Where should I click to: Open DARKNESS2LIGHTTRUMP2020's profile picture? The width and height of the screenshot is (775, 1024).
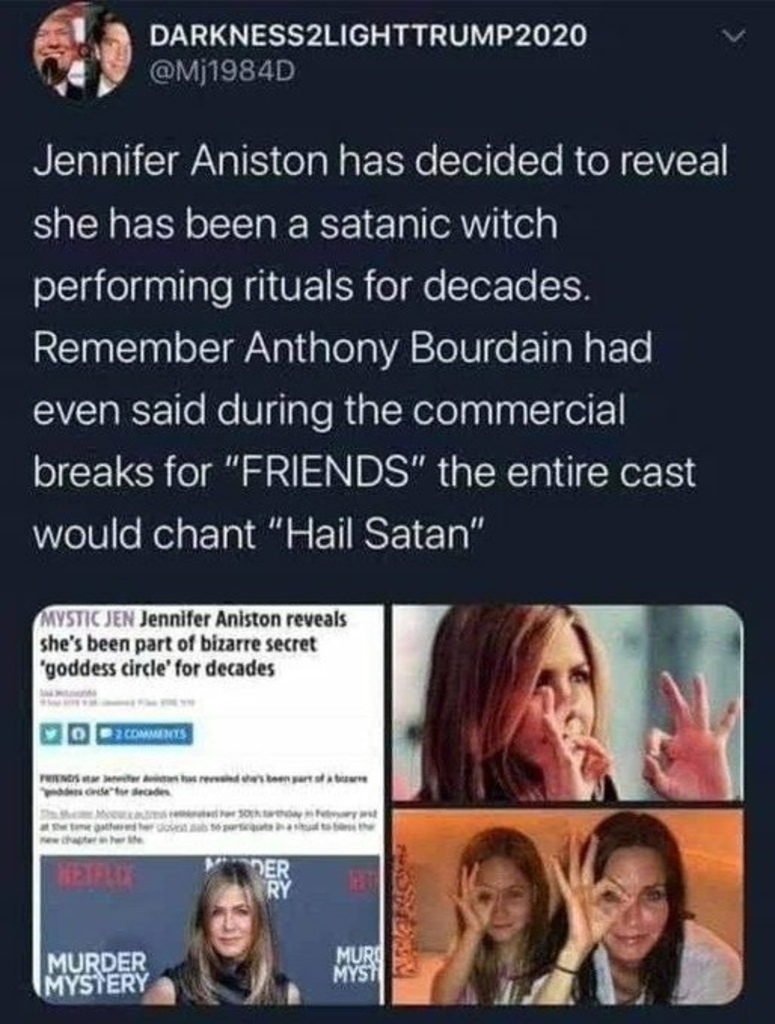(82, 50)
